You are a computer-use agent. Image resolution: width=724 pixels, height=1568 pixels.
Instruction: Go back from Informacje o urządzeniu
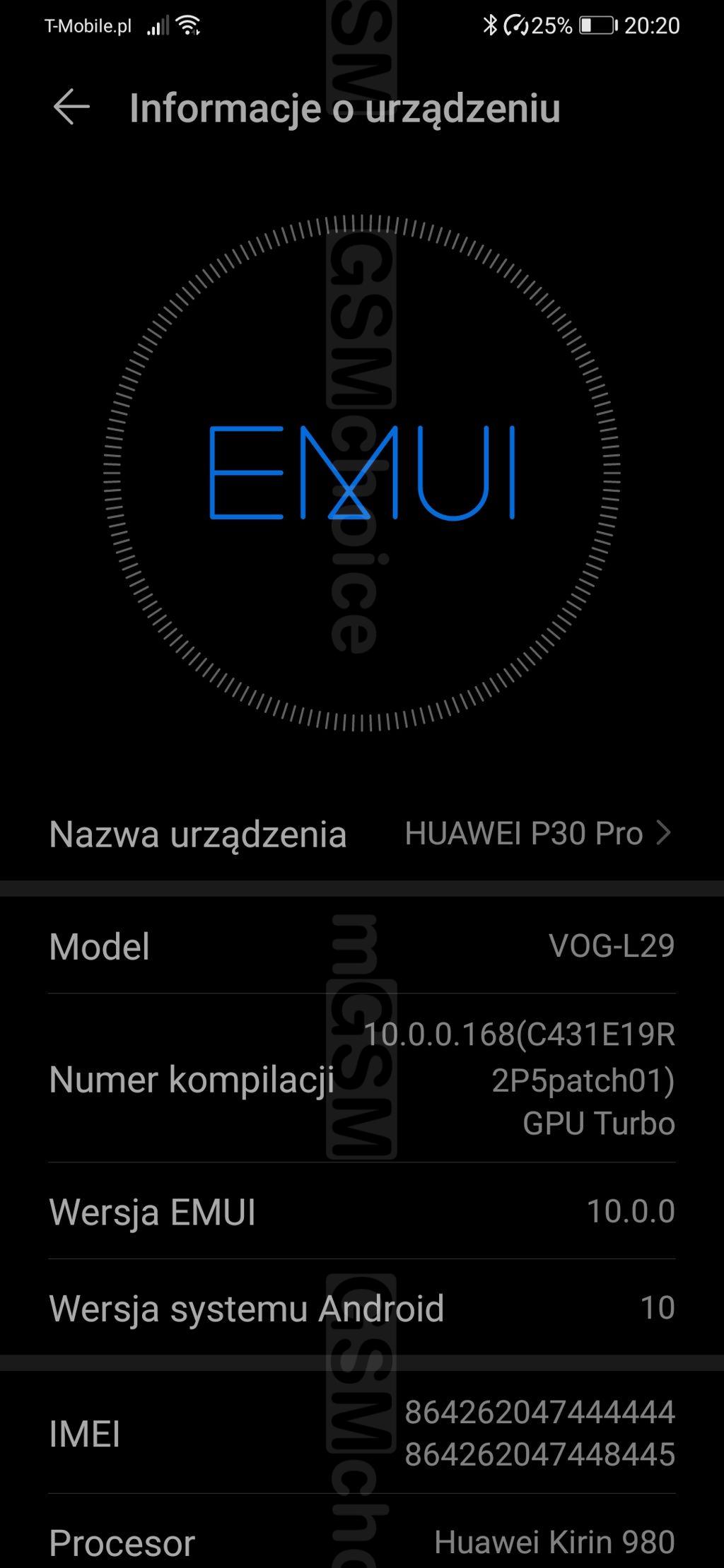[x=71, y=107]
